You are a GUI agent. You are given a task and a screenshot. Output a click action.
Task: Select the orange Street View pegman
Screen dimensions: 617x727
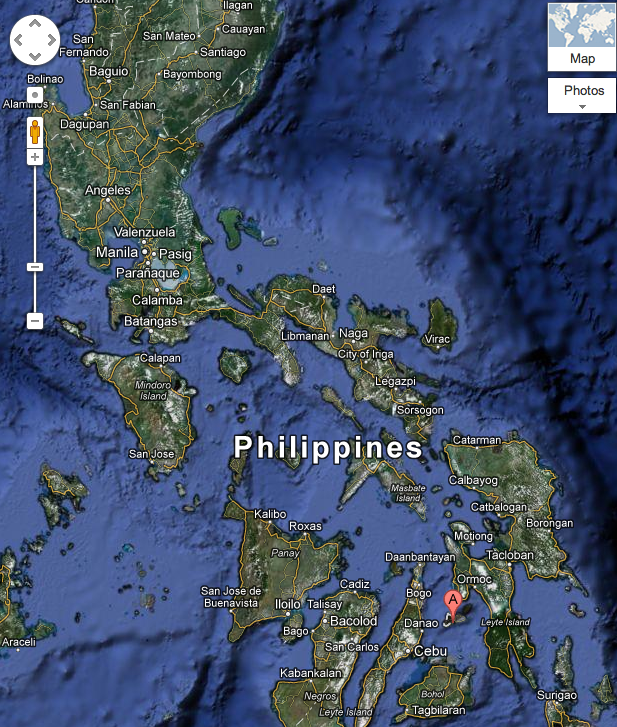click(x=35, y=131)
